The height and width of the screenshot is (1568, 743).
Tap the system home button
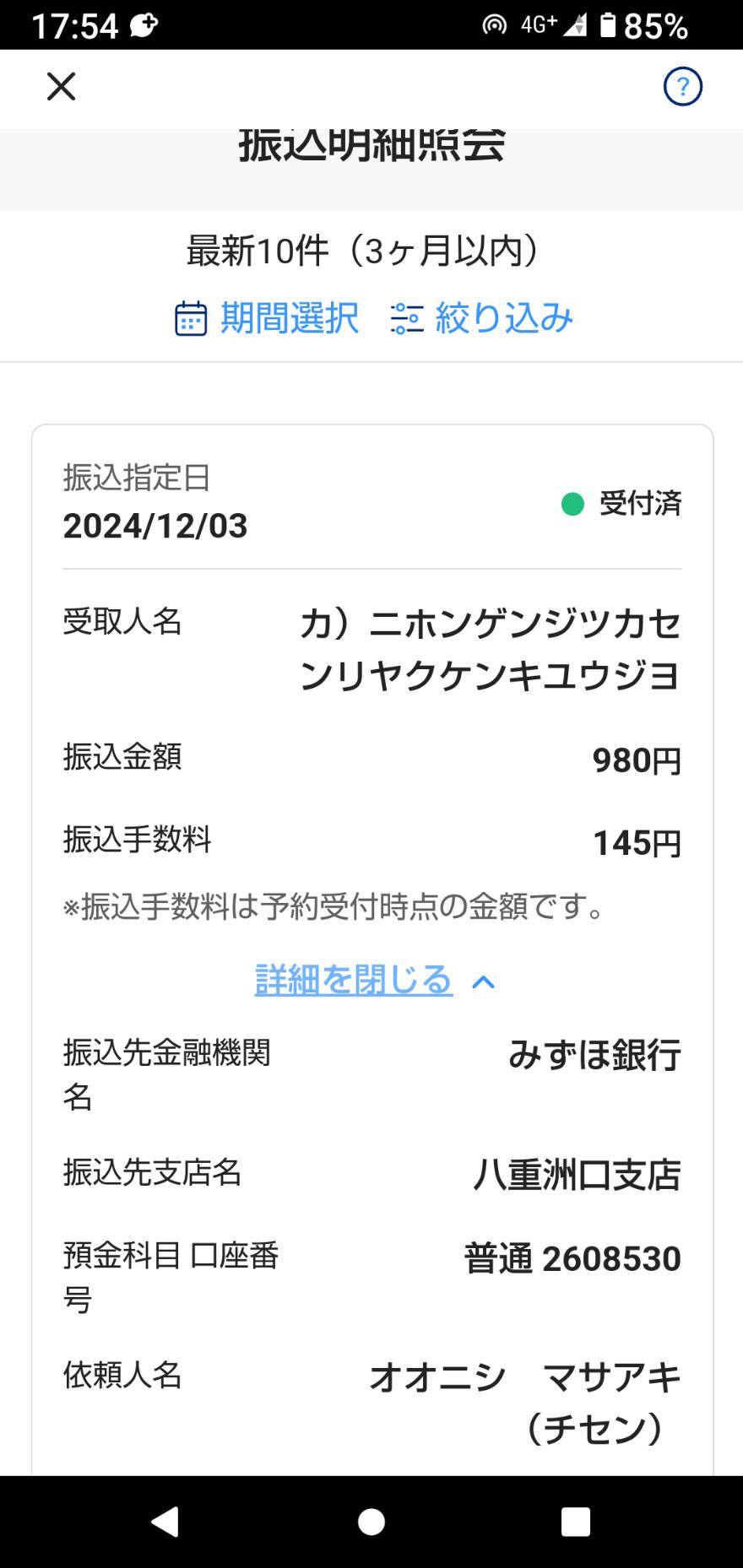371,1522
